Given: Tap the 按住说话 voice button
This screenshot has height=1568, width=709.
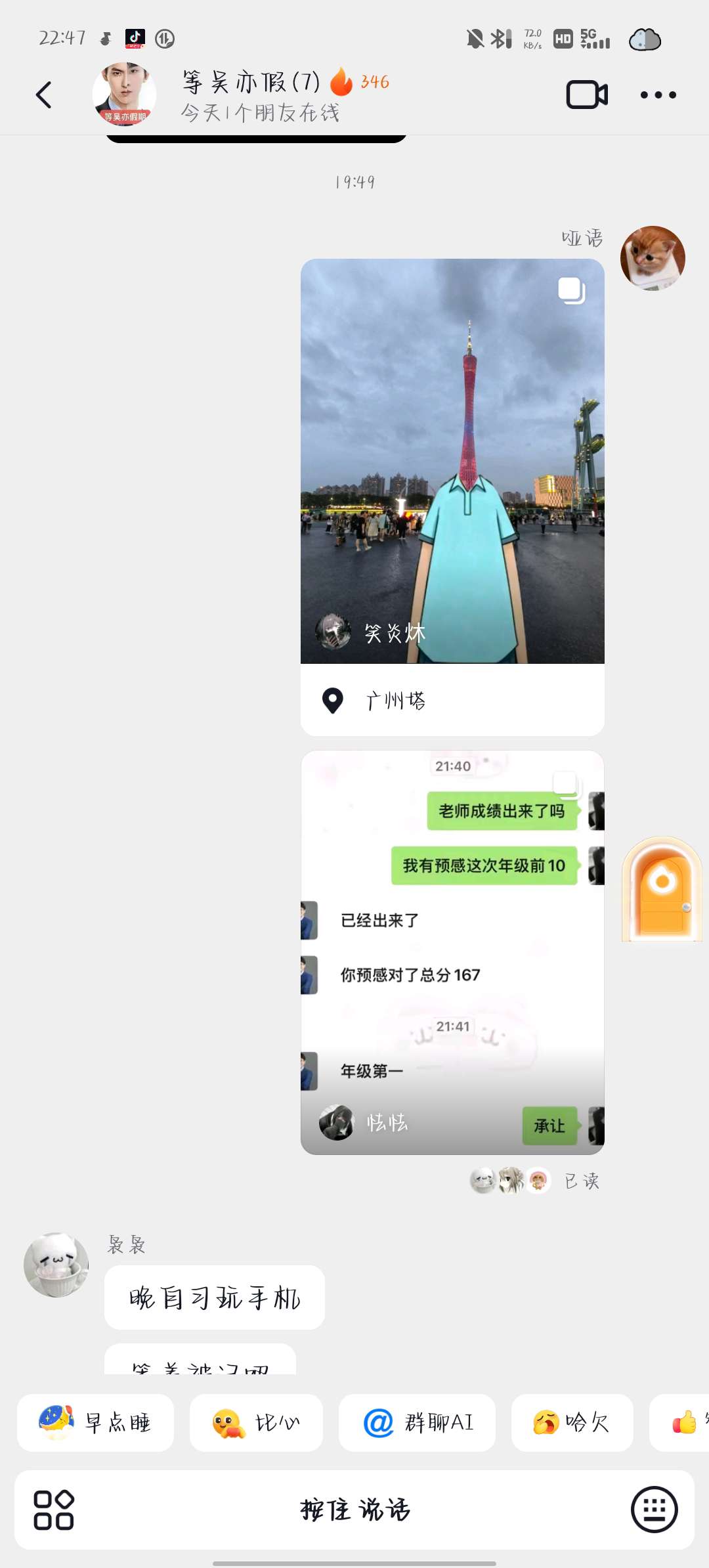Looking at the screenshot, I should (354, 1510).
